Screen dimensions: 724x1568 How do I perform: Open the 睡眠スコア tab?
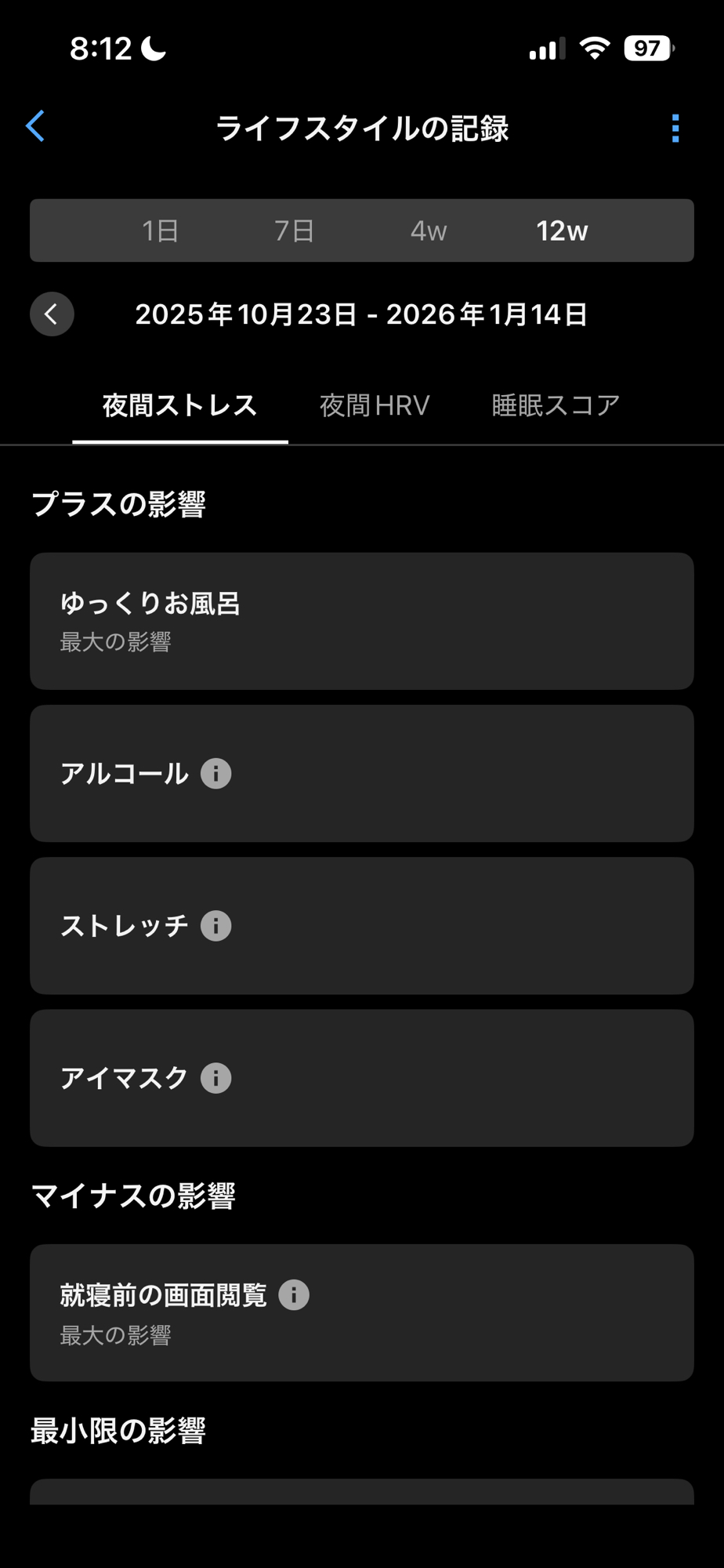[x=556, y=405]
